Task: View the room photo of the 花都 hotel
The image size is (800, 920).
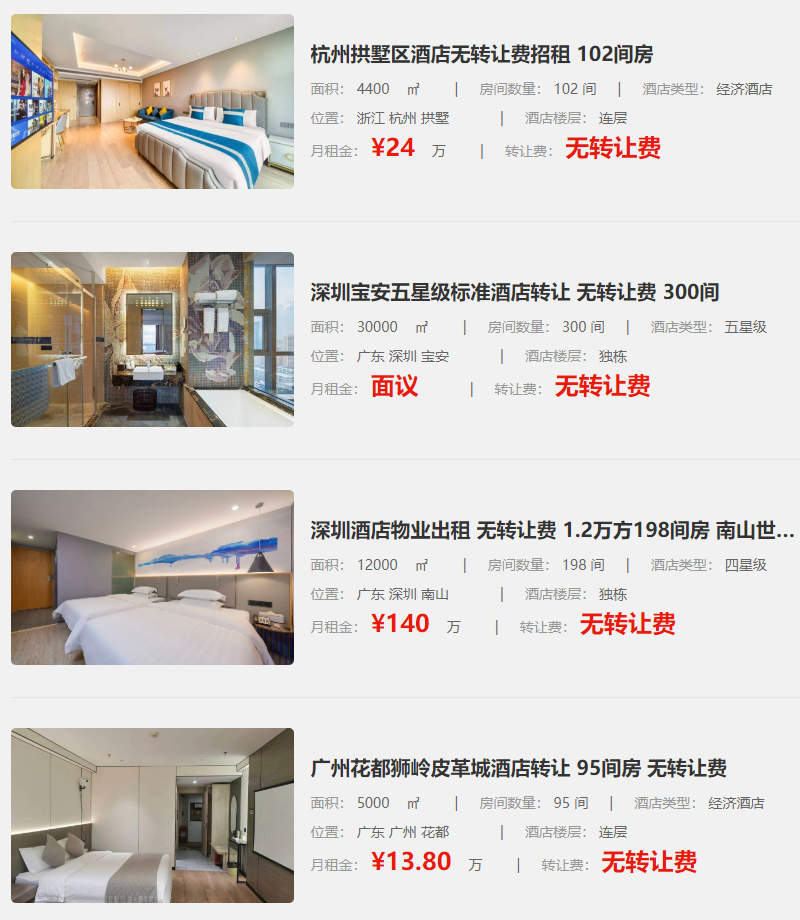Action: (152, 815)
